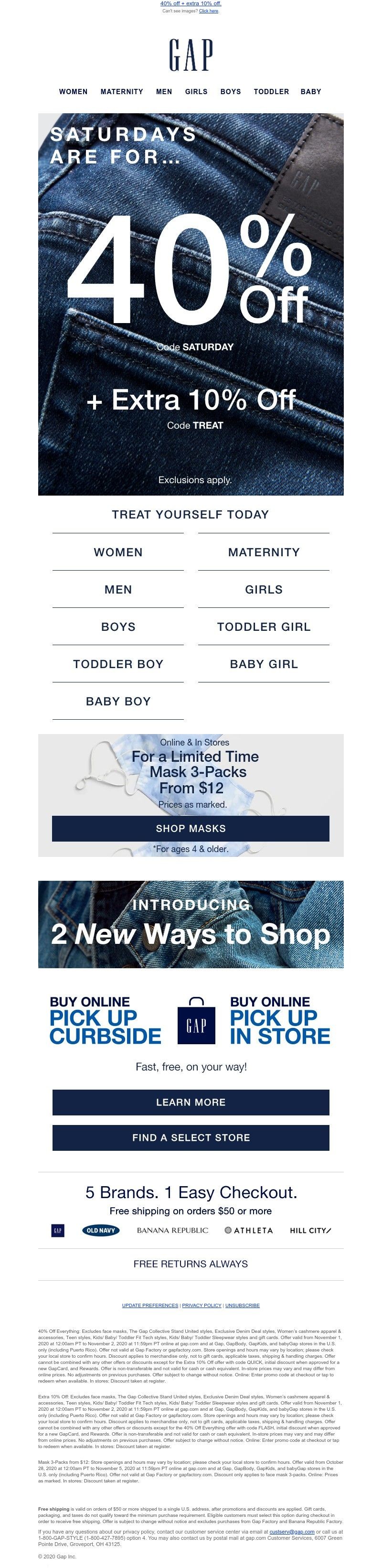This screenshot has height=1568, width=382.
Task: Open the Girls tab in top navigation
Action: coord(196,91)
